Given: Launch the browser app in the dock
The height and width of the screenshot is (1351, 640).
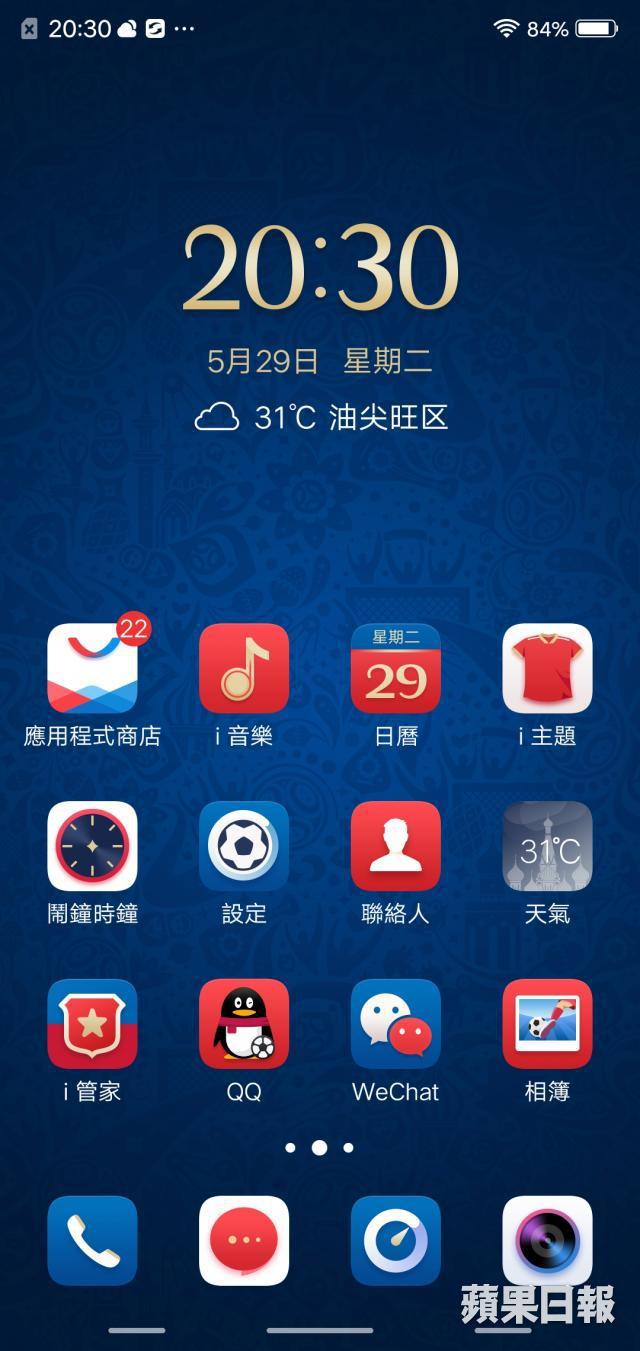Looking at the screenshot, I should click(x=396, y=1240).
